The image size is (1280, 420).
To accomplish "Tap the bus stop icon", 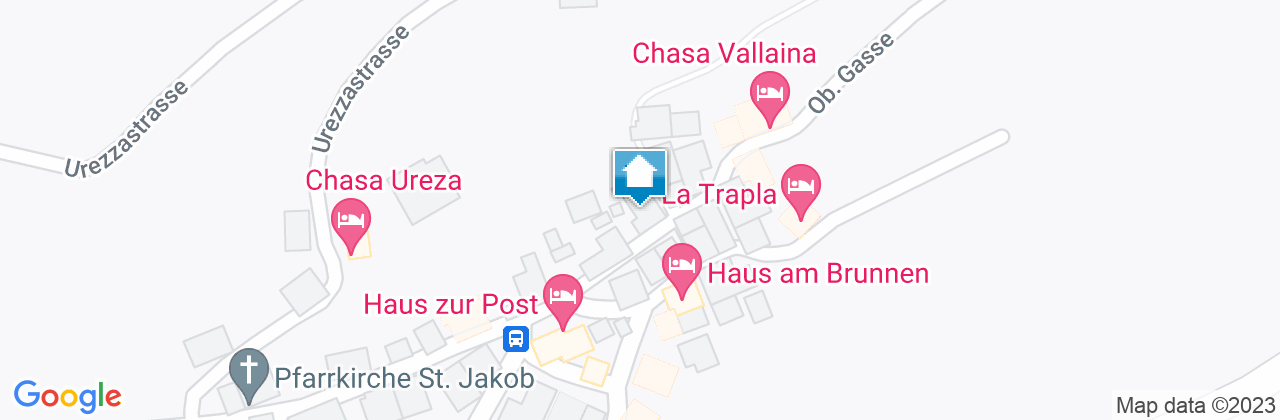I will pos(516,338).
